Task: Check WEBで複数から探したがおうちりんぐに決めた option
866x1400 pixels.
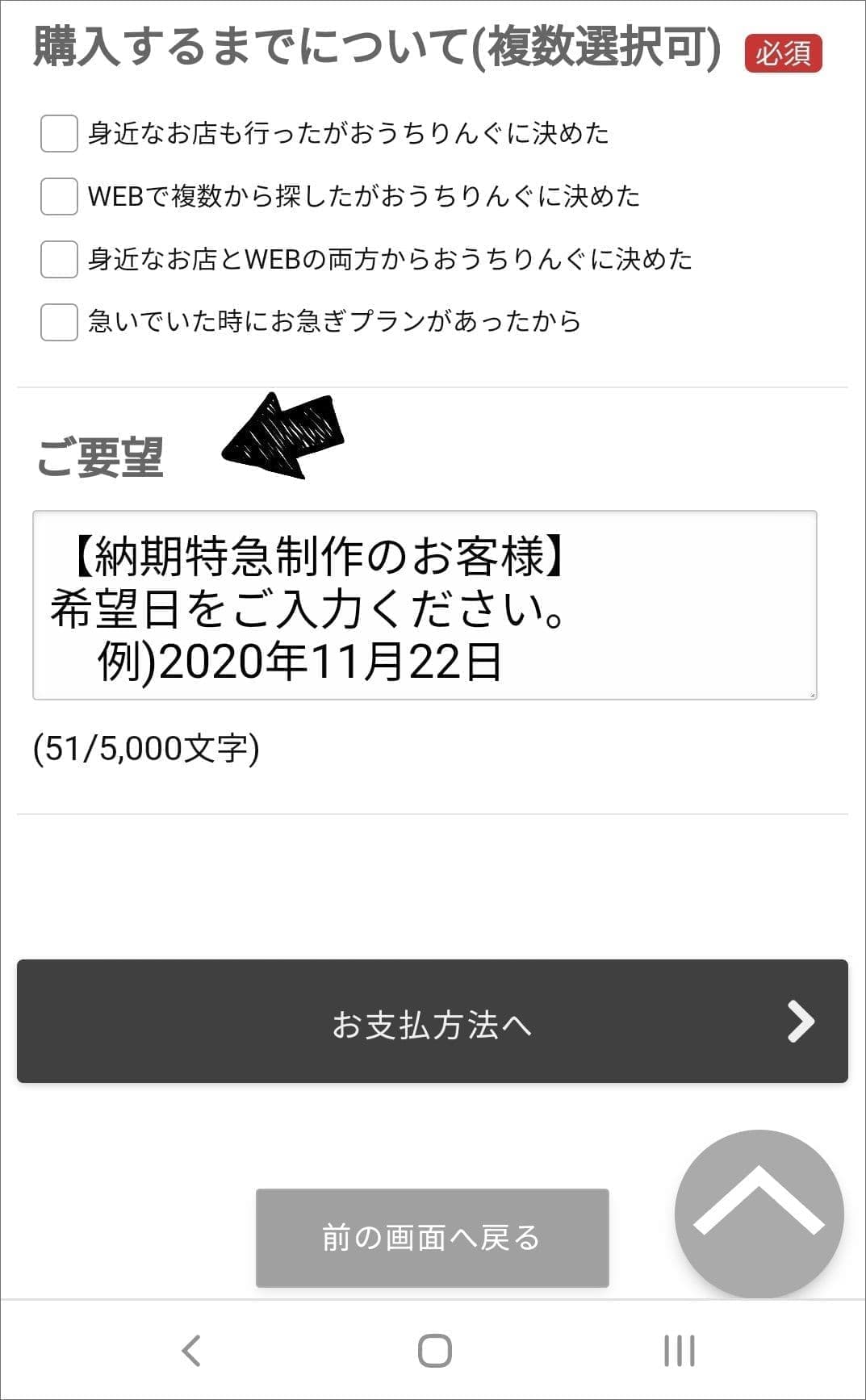Action: coord(59,196)
